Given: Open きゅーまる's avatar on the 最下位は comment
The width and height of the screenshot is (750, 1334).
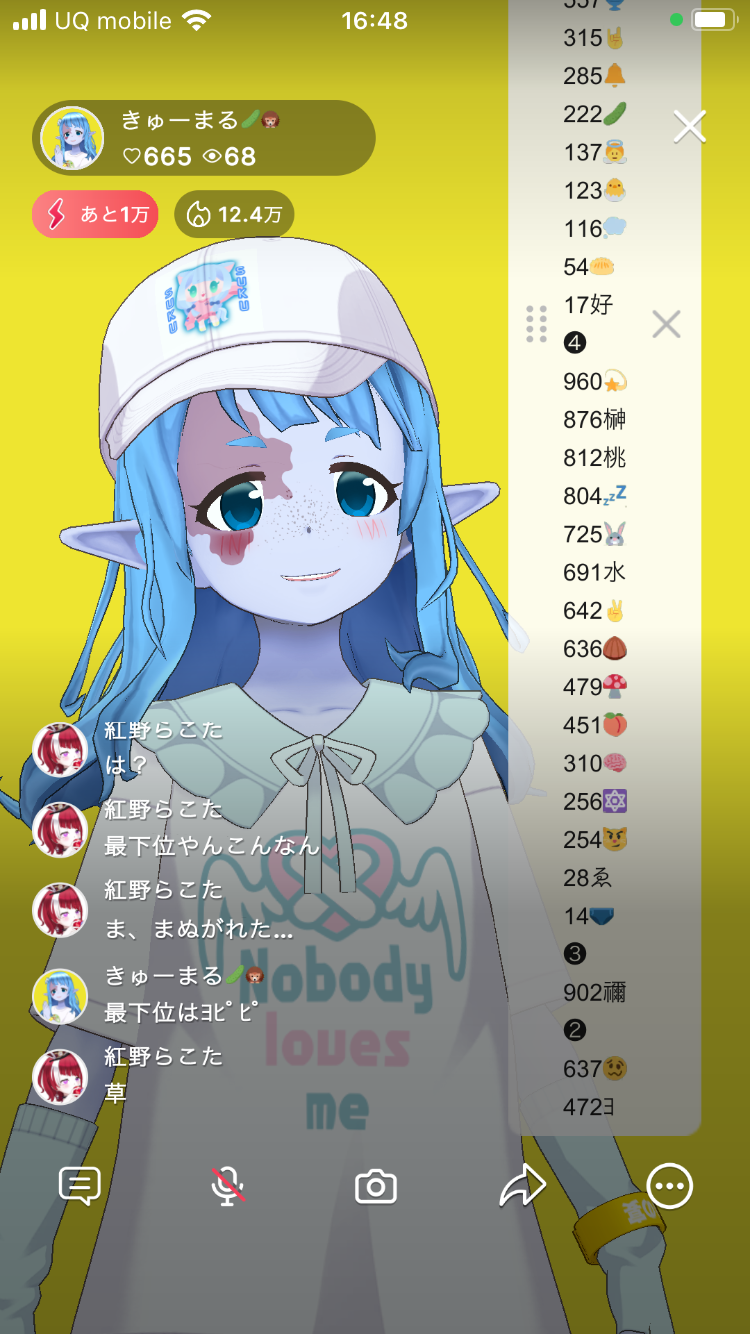Looking at the screenshot, I should [x=60, y=996].
